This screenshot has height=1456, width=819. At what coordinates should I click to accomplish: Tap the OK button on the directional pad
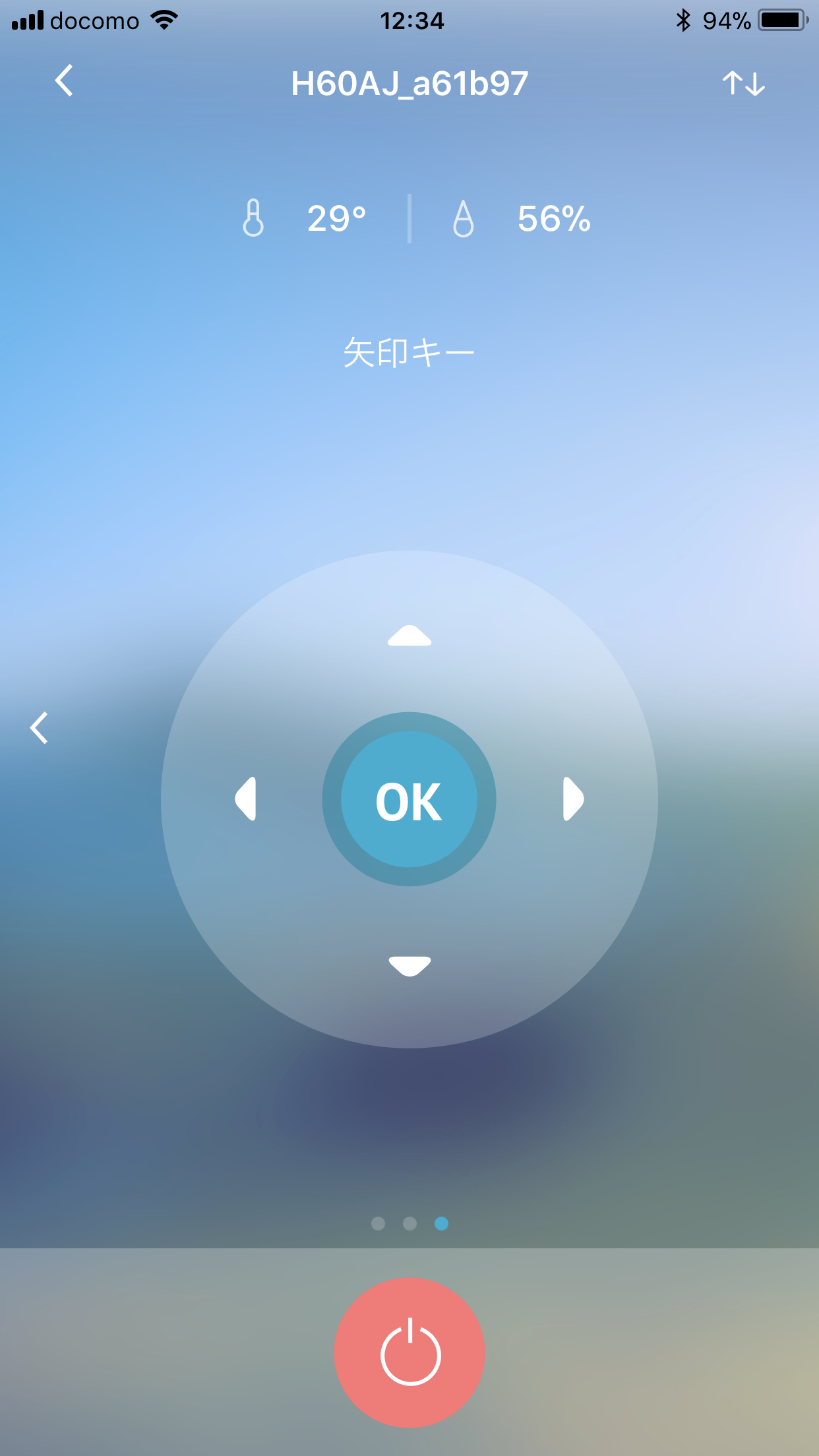(409, 800)
